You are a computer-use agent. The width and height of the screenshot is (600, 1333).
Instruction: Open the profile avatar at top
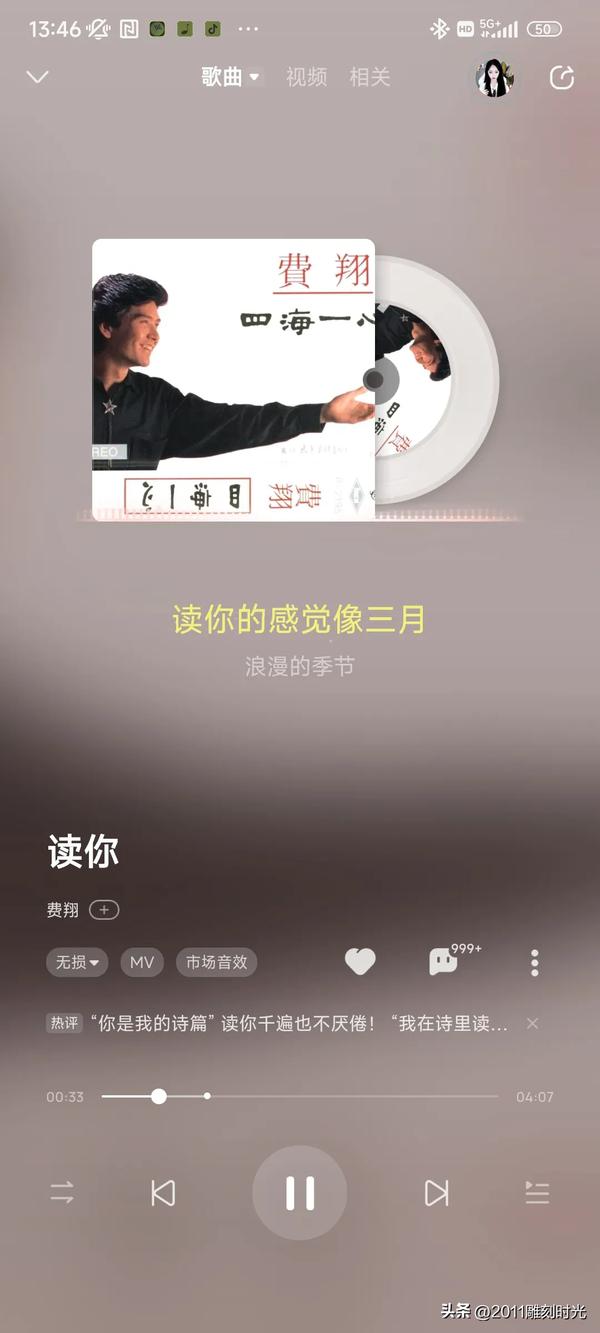pos(495,77)
